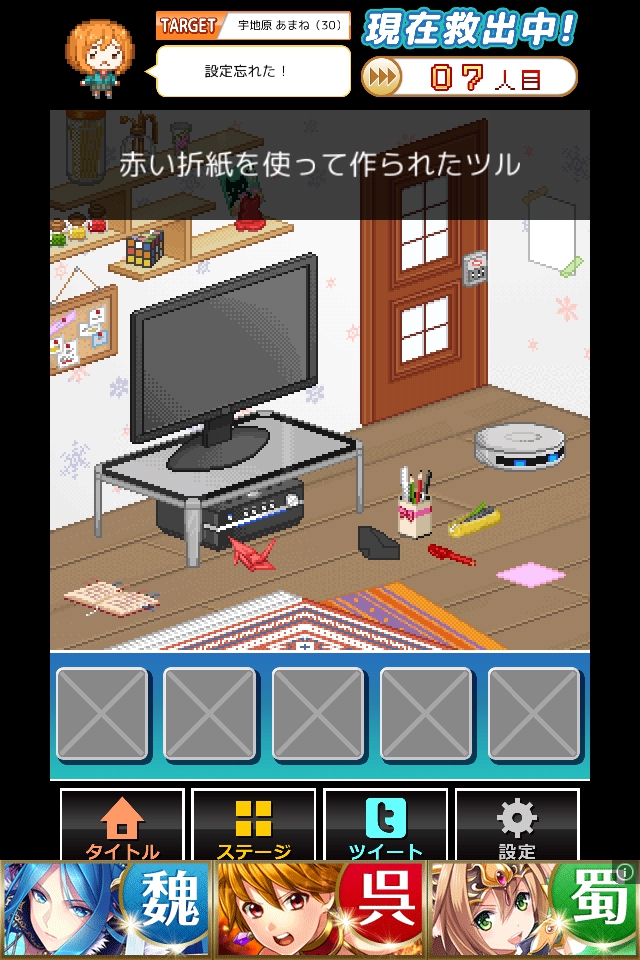This screenshot has height=960, width=640.
Task: Tap the door keypad panel
Action: click(x=477, y=267)
